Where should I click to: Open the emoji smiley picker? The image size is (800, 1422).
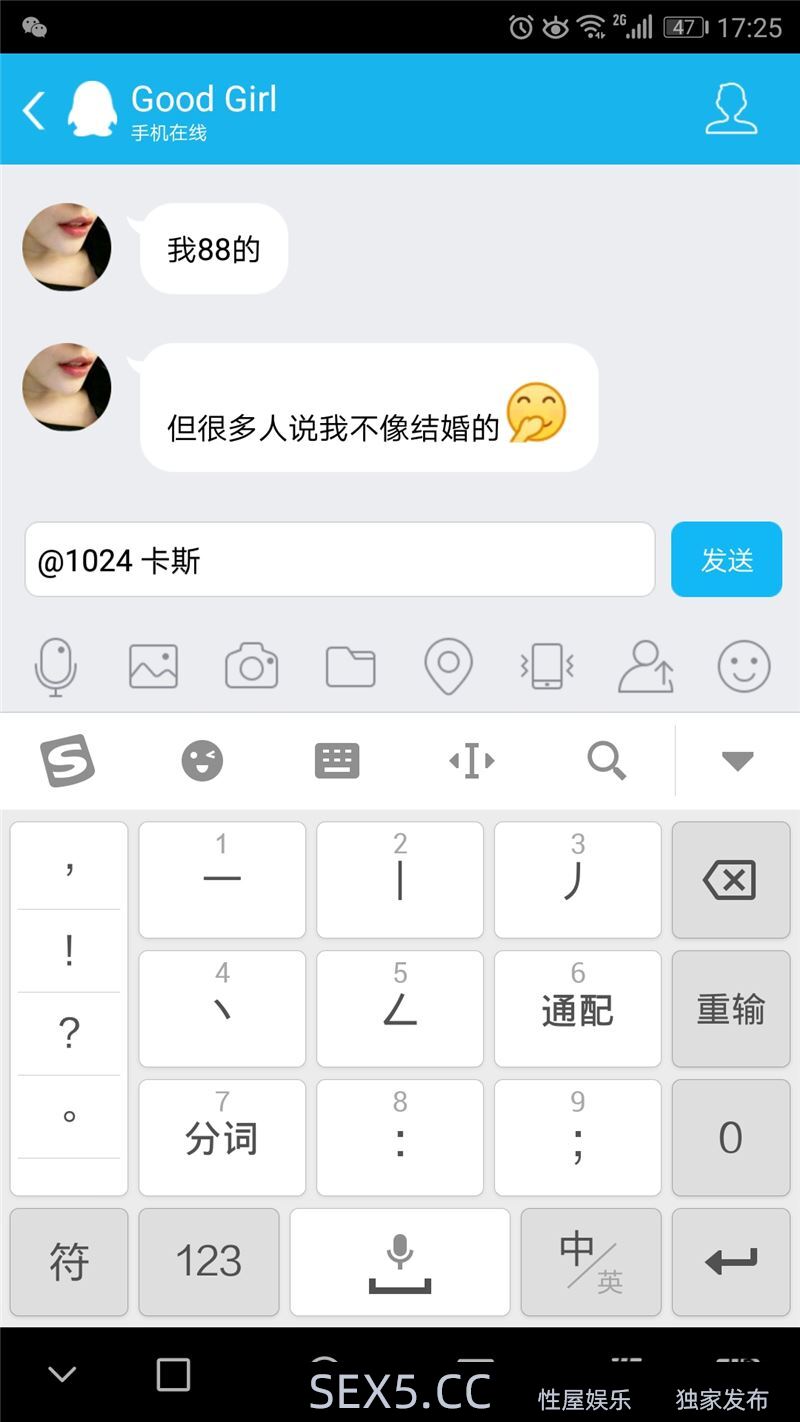pyautogui.click(x=744, y=666)
